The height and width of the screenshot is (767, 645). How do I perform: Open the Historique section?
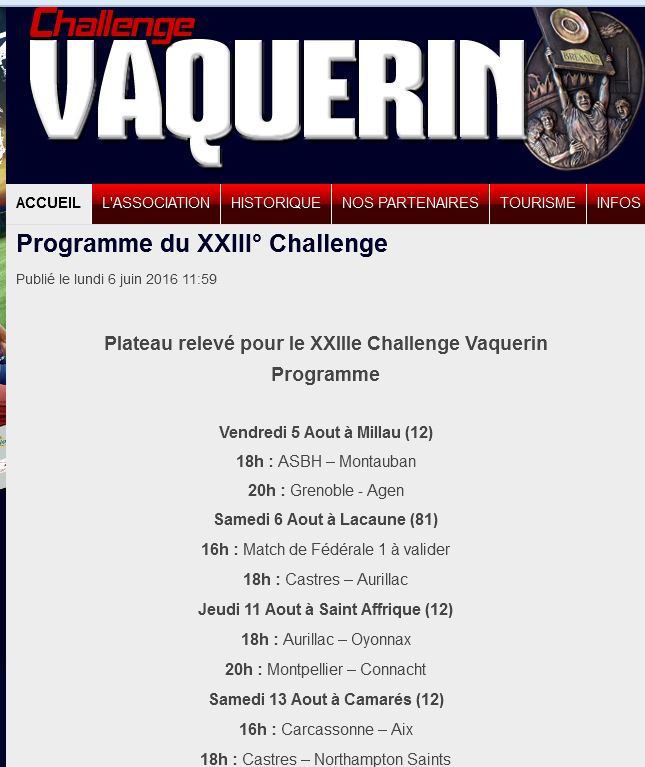pos(275,203)
